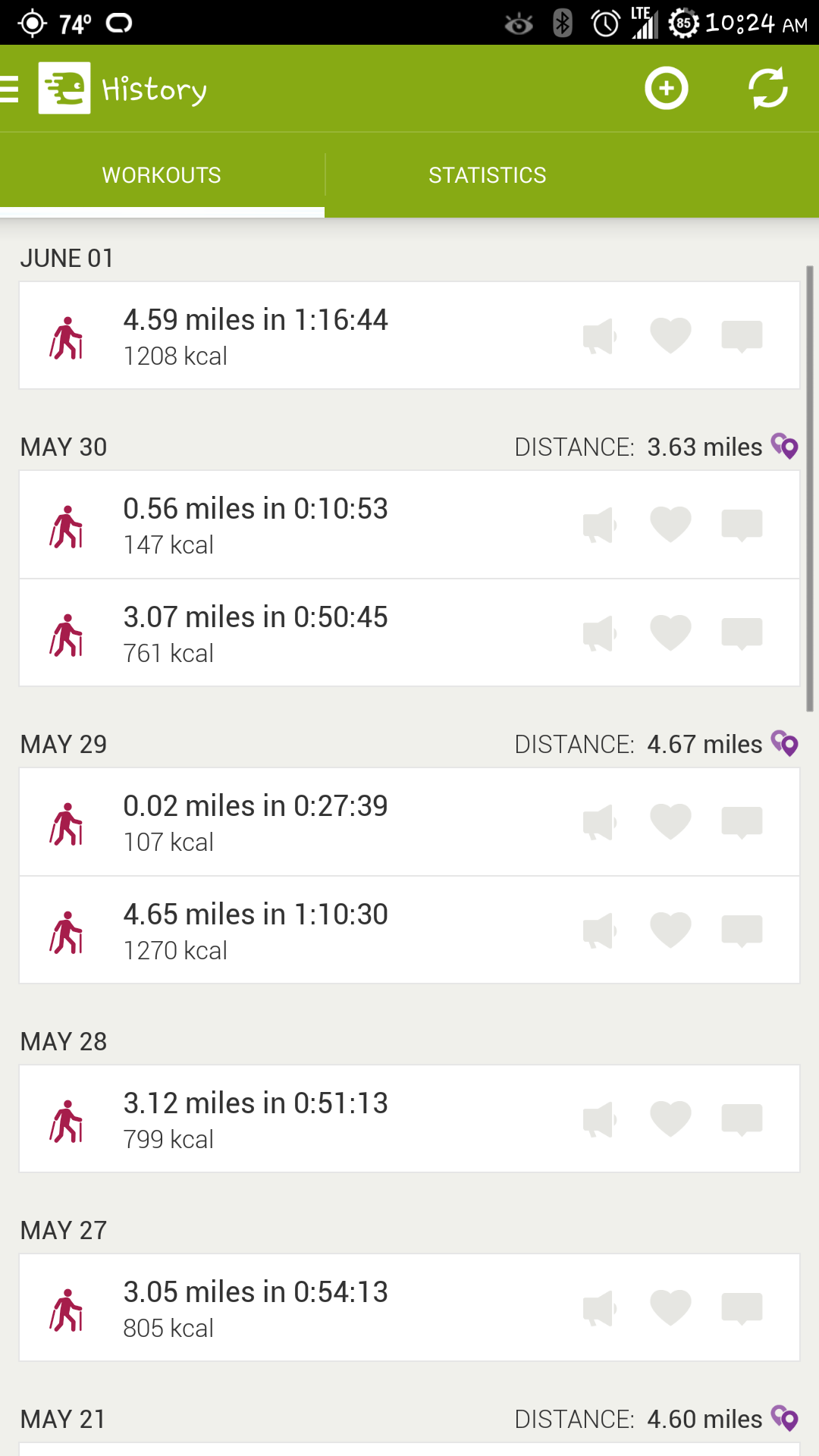Open the 0.56 miles in 0:10:53 workout
This screenshot has width=819, height=1456.
pos(409,525)
